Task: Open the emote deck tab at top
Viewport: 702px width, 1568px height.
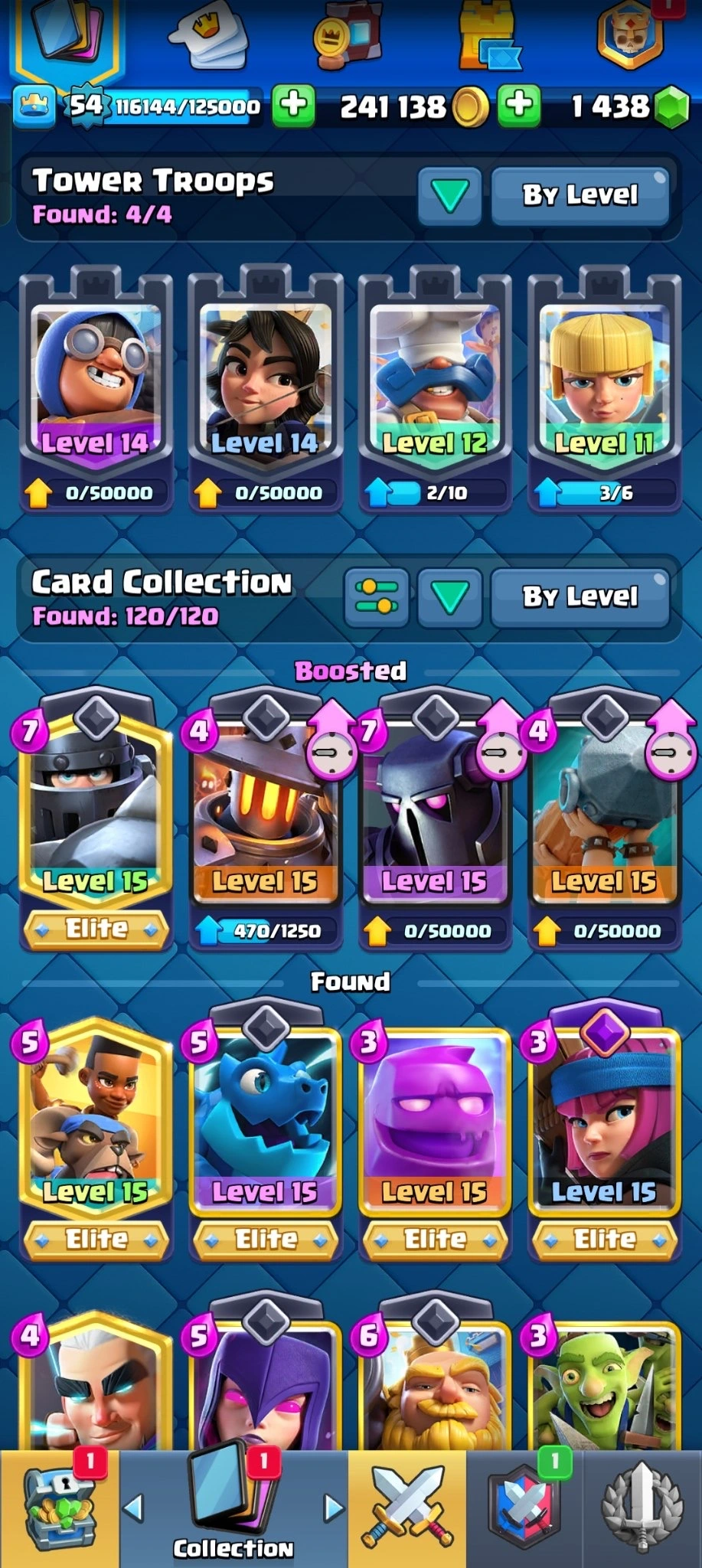Action: point(208,38)
